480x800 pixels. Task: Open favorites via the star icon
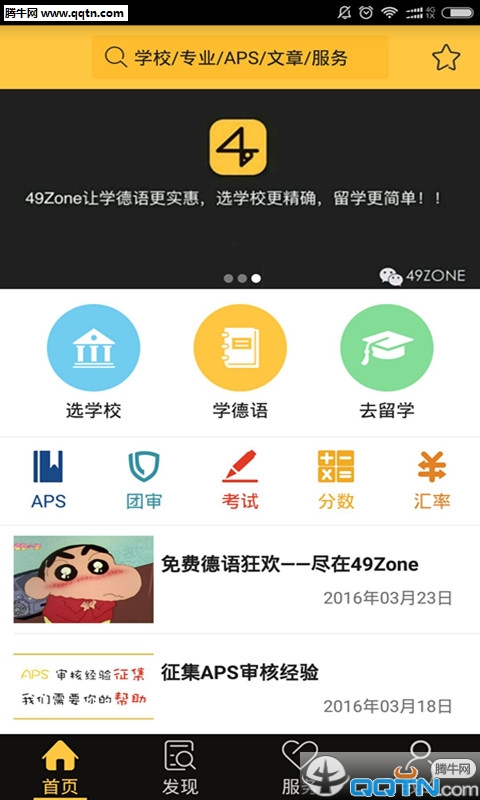(x=446, y=58)
